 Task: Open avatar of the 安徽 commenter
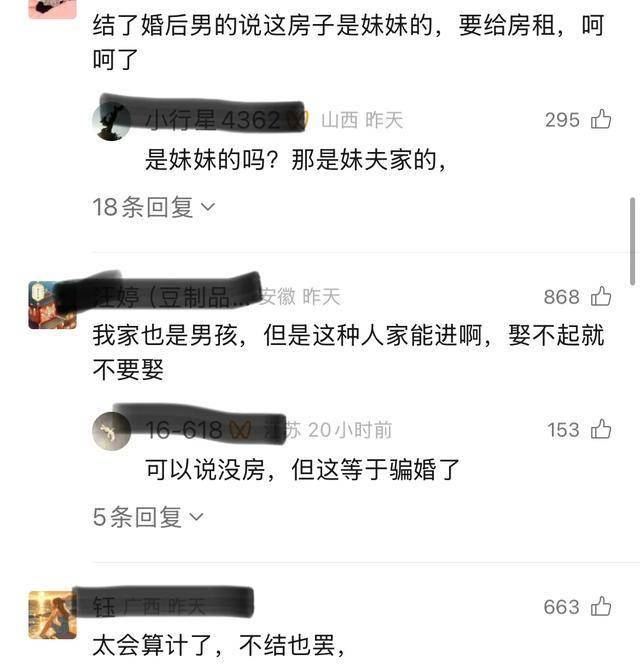(x=52, y=304)
